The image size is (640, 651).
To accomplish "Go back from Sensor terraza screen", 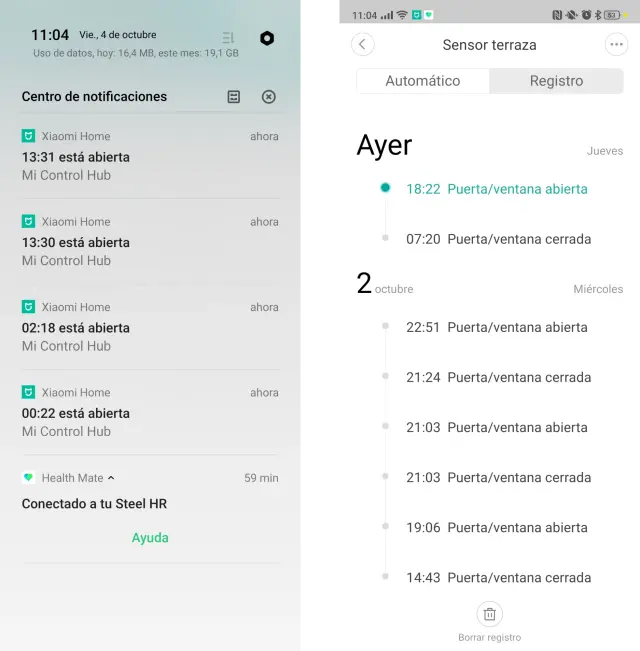I will point(363,45).
